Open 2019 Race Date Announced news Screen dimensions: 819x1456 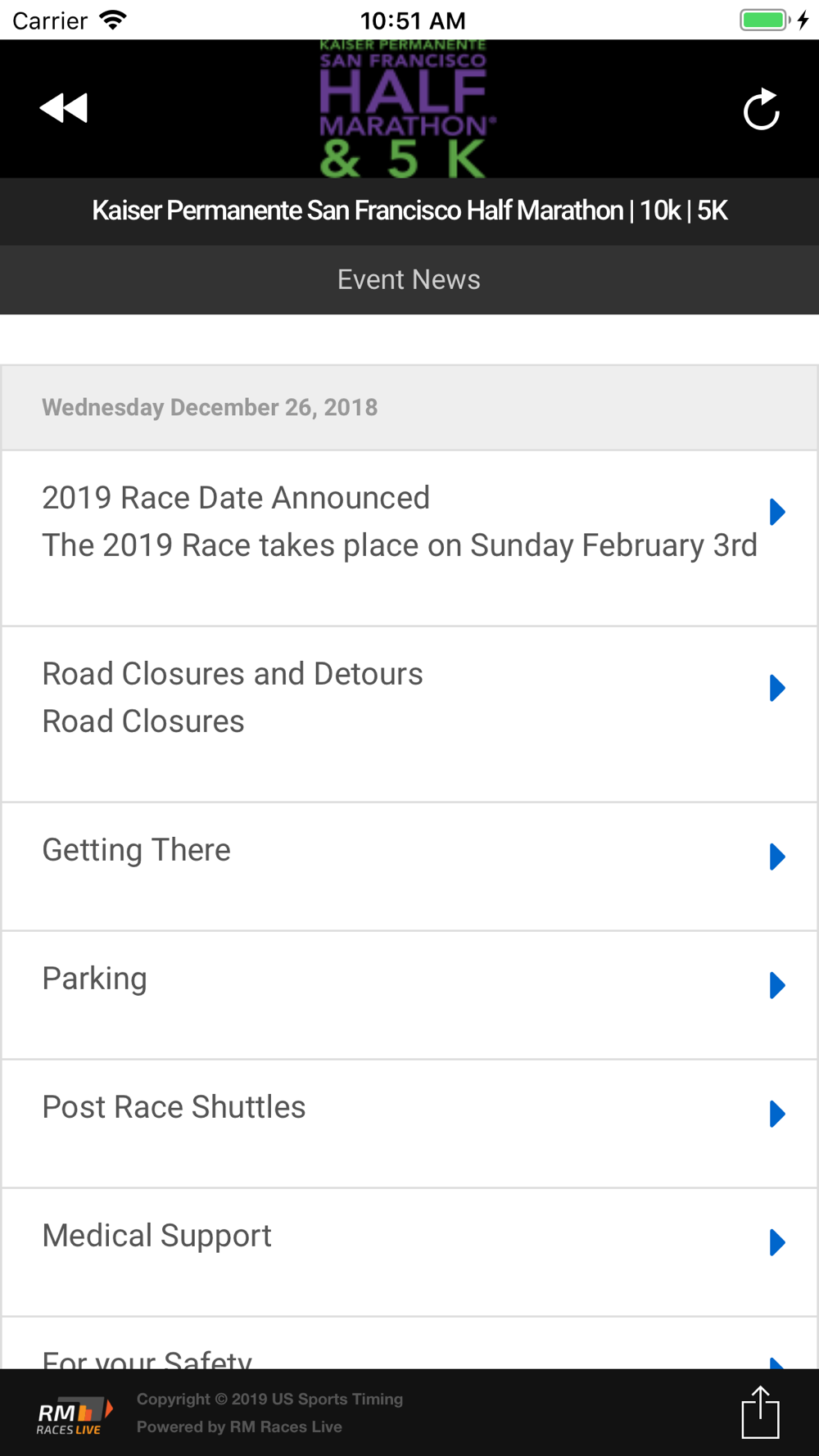click(x=409, y=538)
